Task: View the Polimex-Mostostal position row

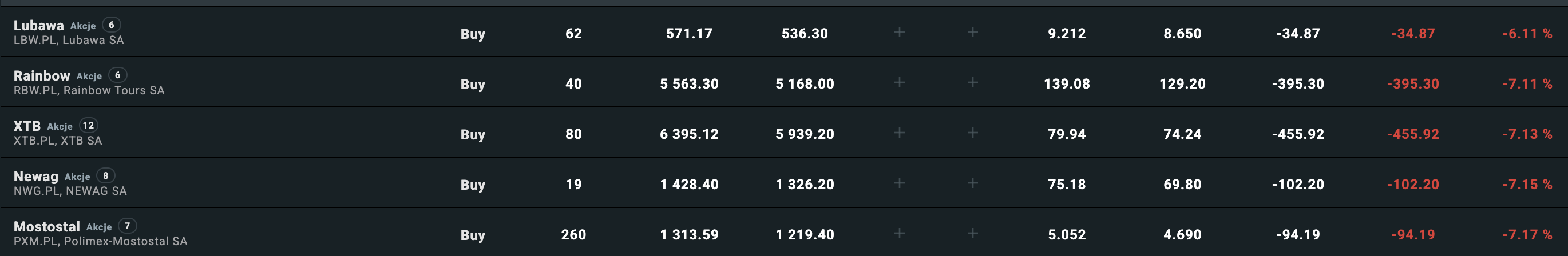Action: 46,227
